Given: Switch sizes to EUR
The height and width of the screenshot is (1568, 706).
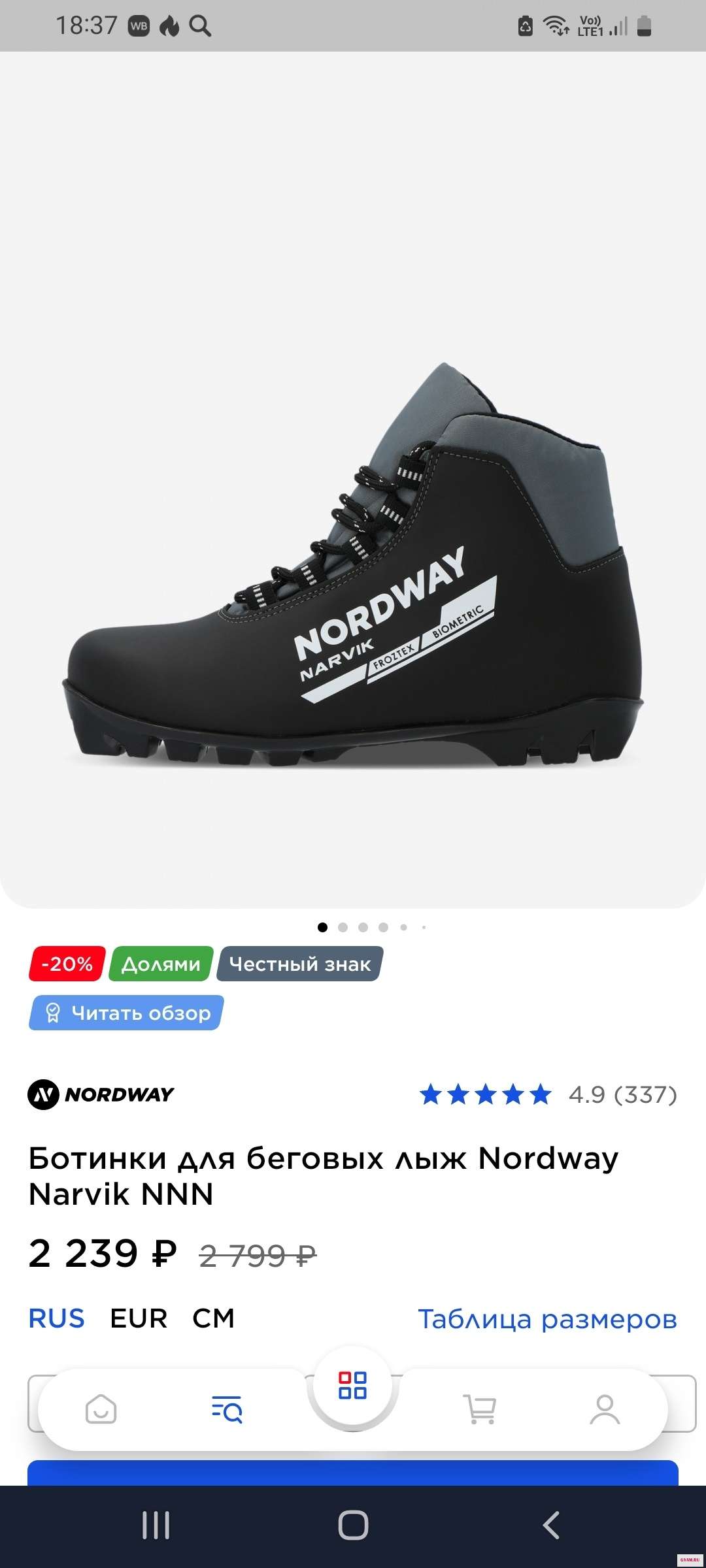Looking at the screenshot, I should coord(139,1318).
